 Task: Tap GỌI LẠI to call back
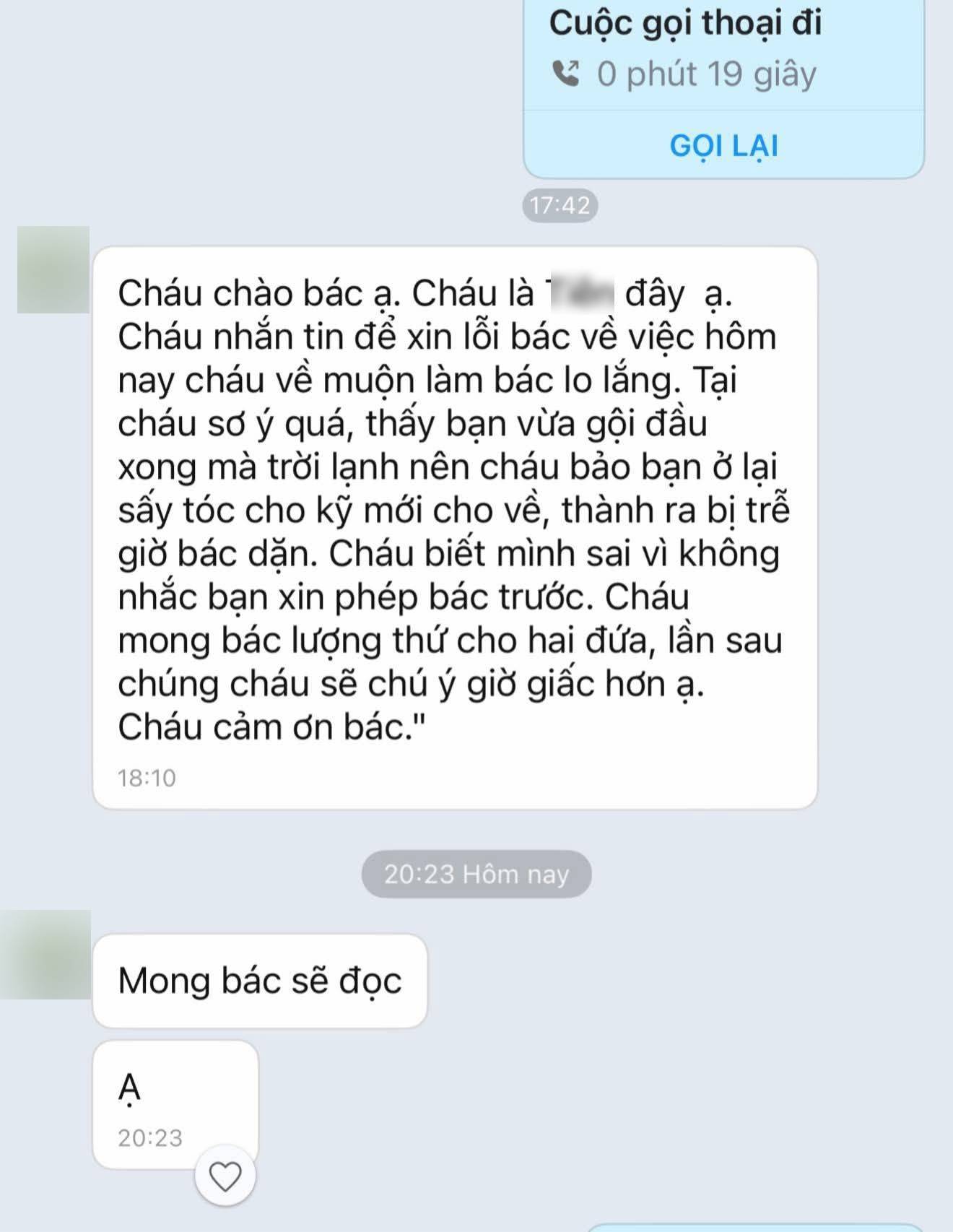723,146
